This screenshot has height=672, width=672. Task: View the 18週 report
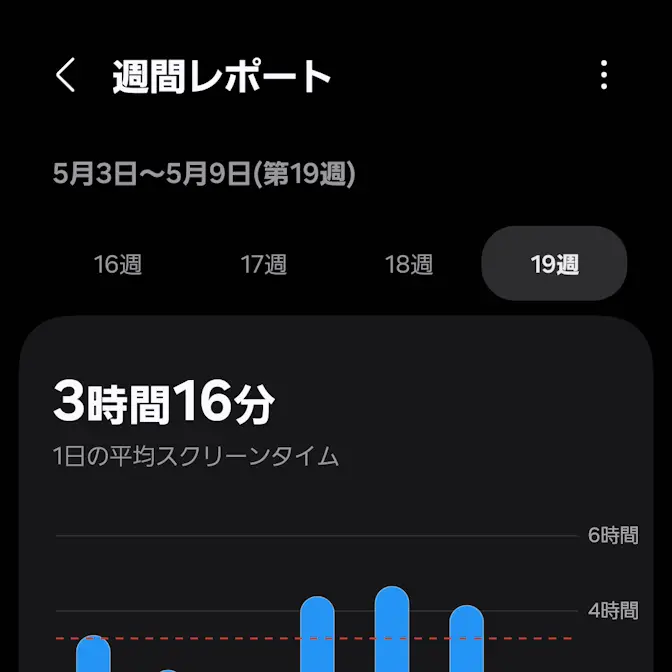[409, 264]
